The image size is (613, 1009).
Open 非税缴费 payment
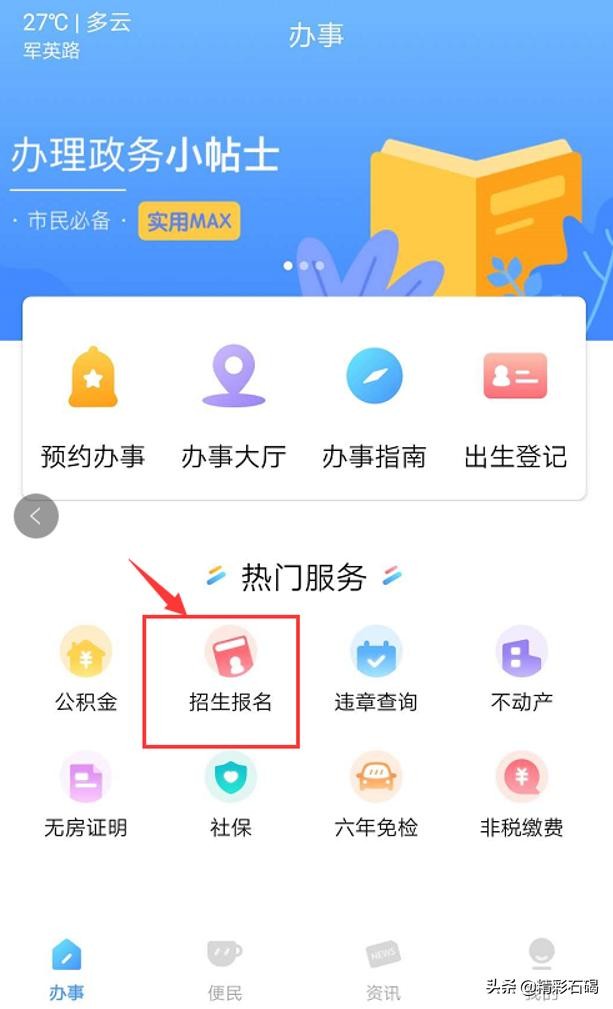[x=521, y=796]
